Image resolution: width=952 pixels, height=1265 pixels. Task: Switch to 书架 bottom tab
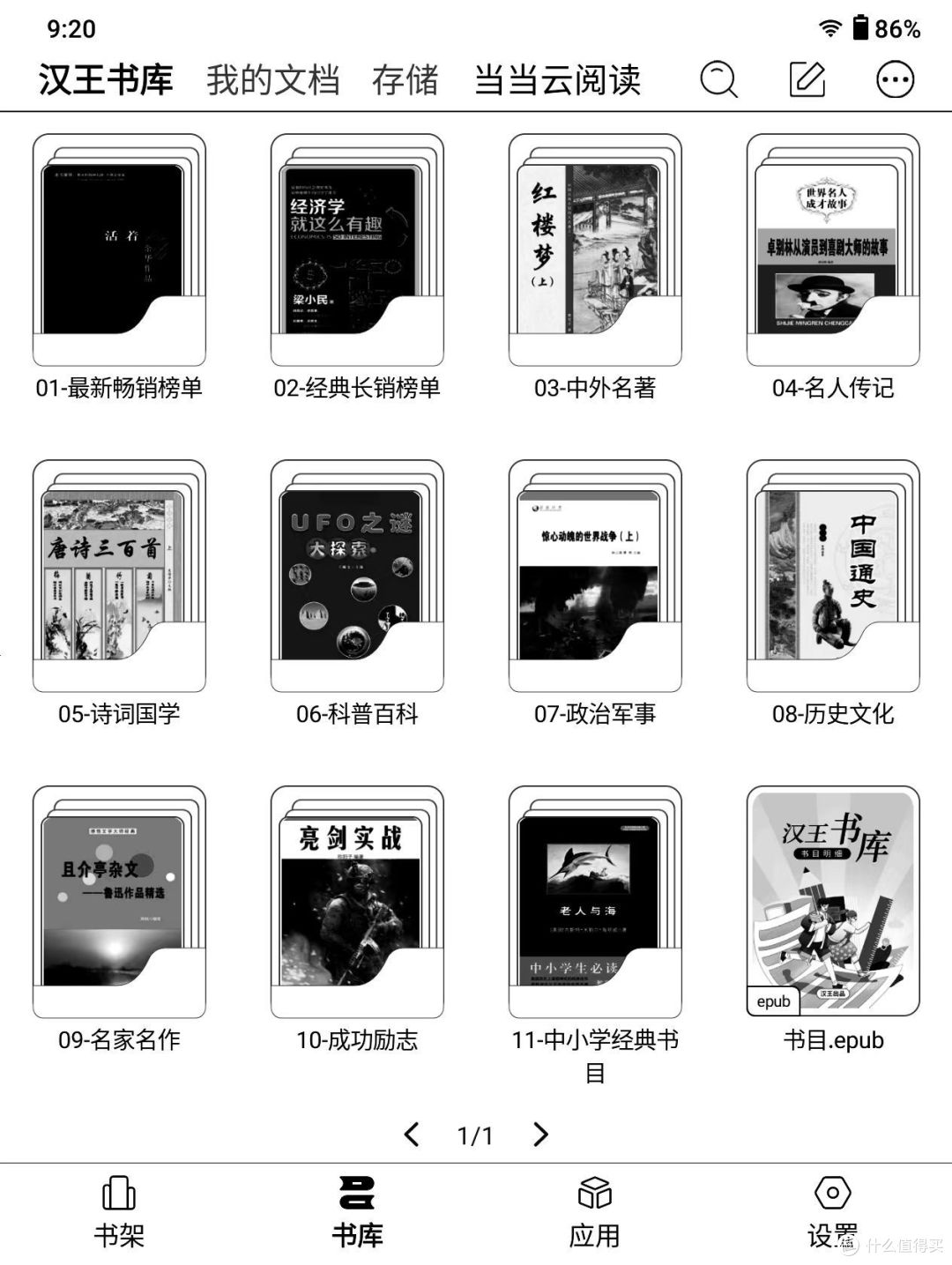tap(119, 1212)
